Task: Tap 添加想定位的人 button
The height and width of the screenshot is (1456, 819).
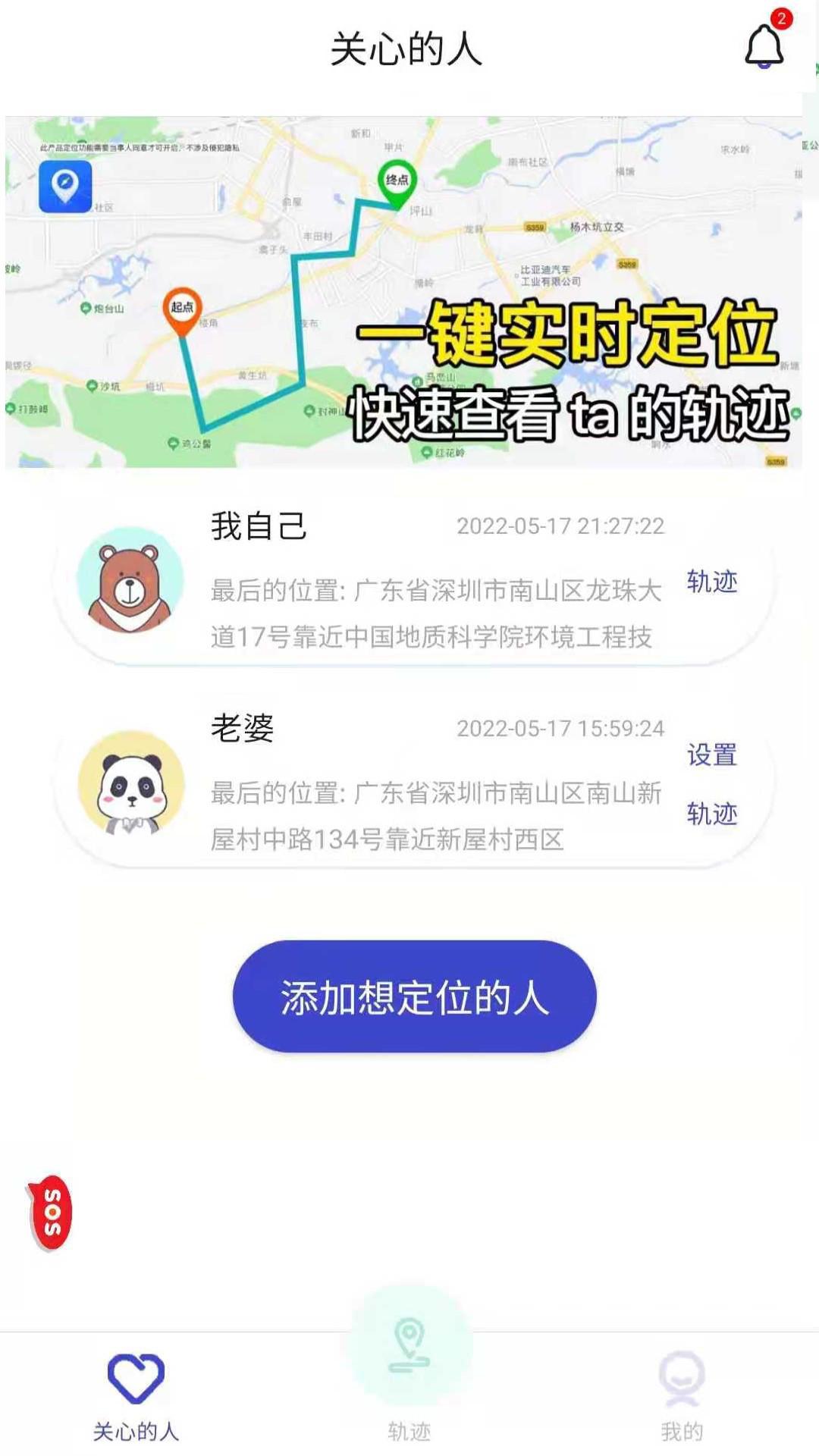Action: pyautogui.click(x=414, y=996)
